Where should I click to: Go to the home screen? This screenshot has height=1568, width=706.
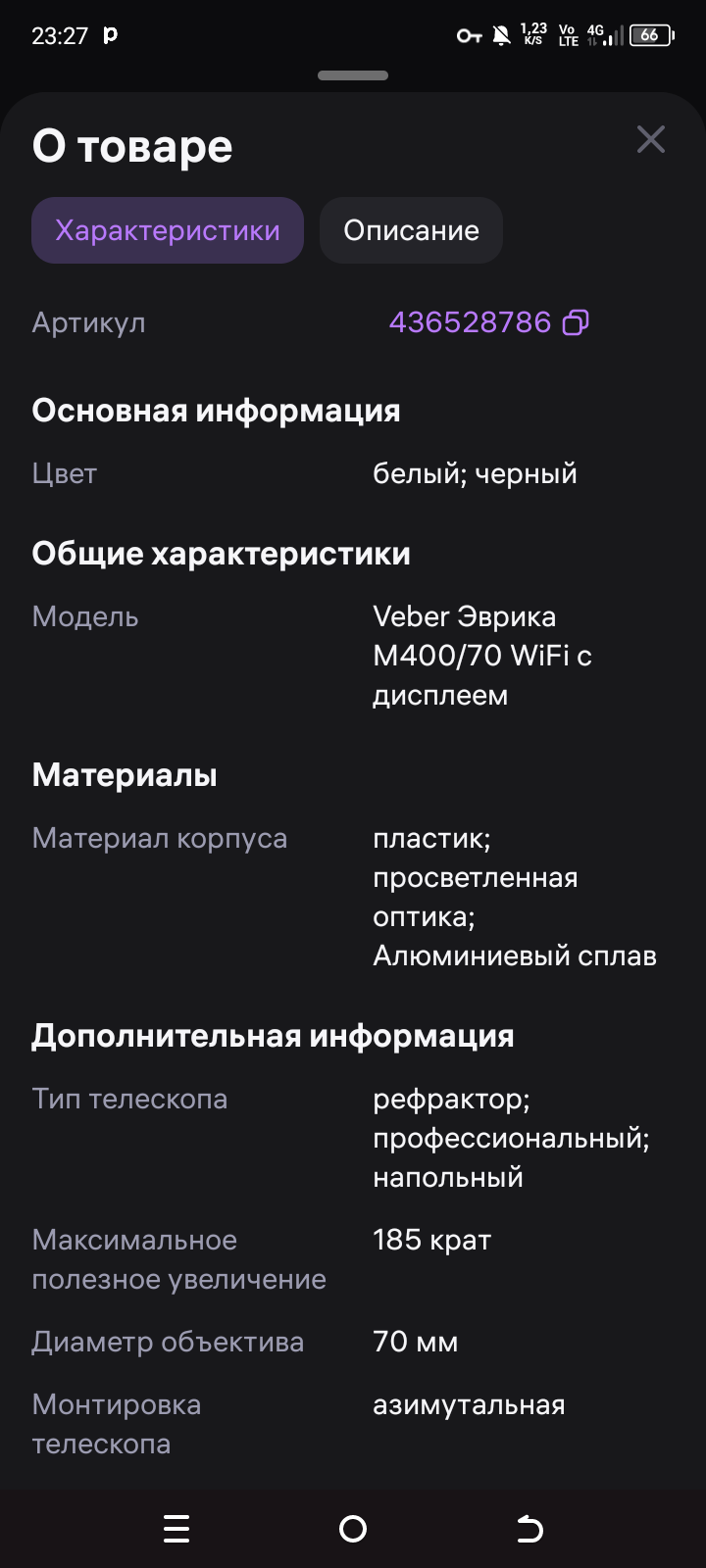[x=353, y=1529]
